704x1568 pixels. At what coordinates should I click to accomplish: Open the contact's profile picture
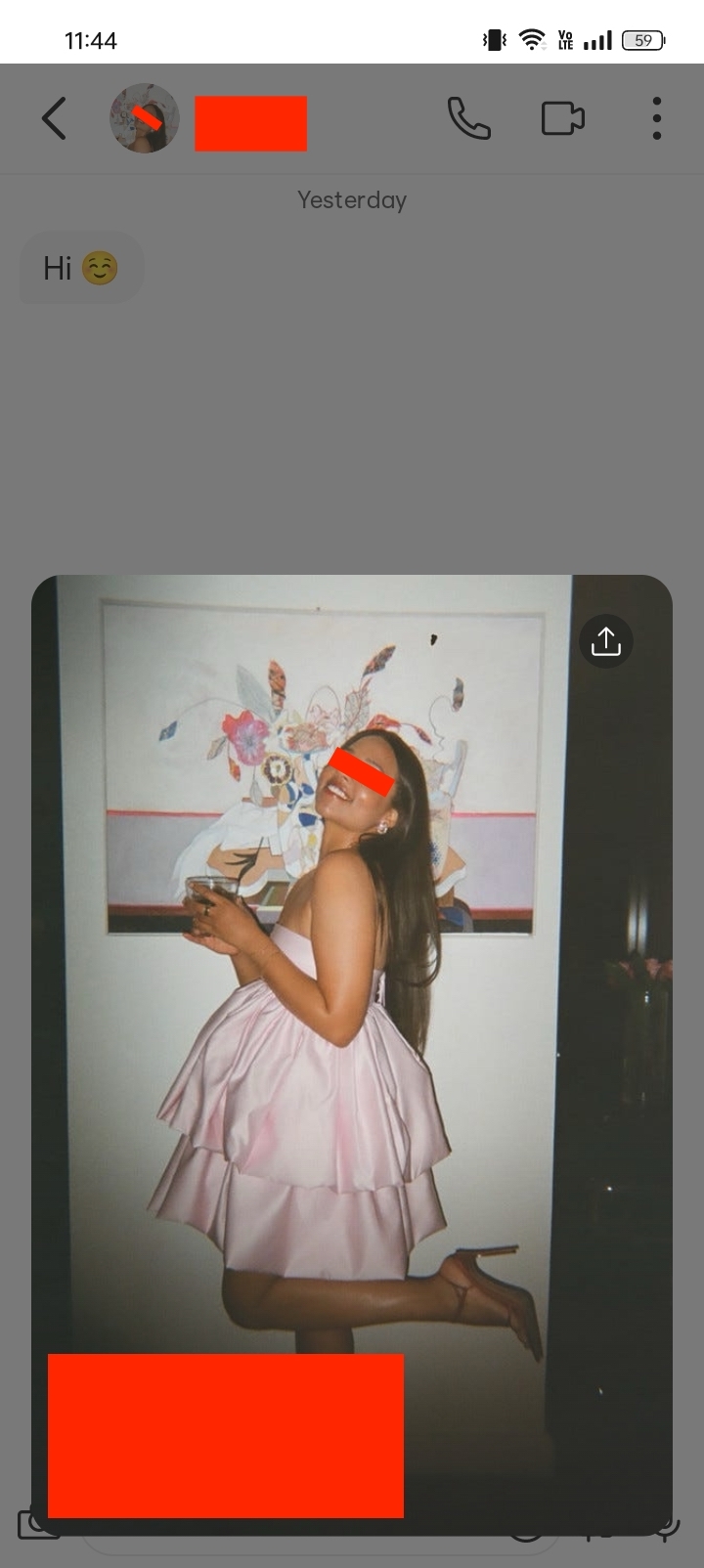[145, 119]
